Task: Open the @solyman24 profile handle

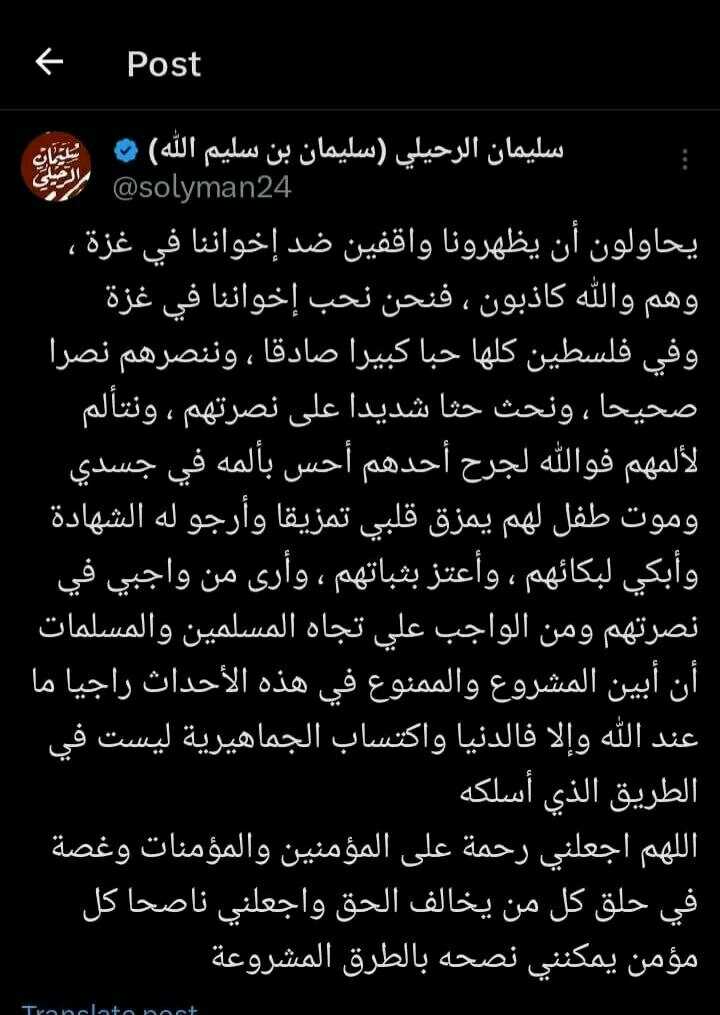Action: click(x=202, y=187)
